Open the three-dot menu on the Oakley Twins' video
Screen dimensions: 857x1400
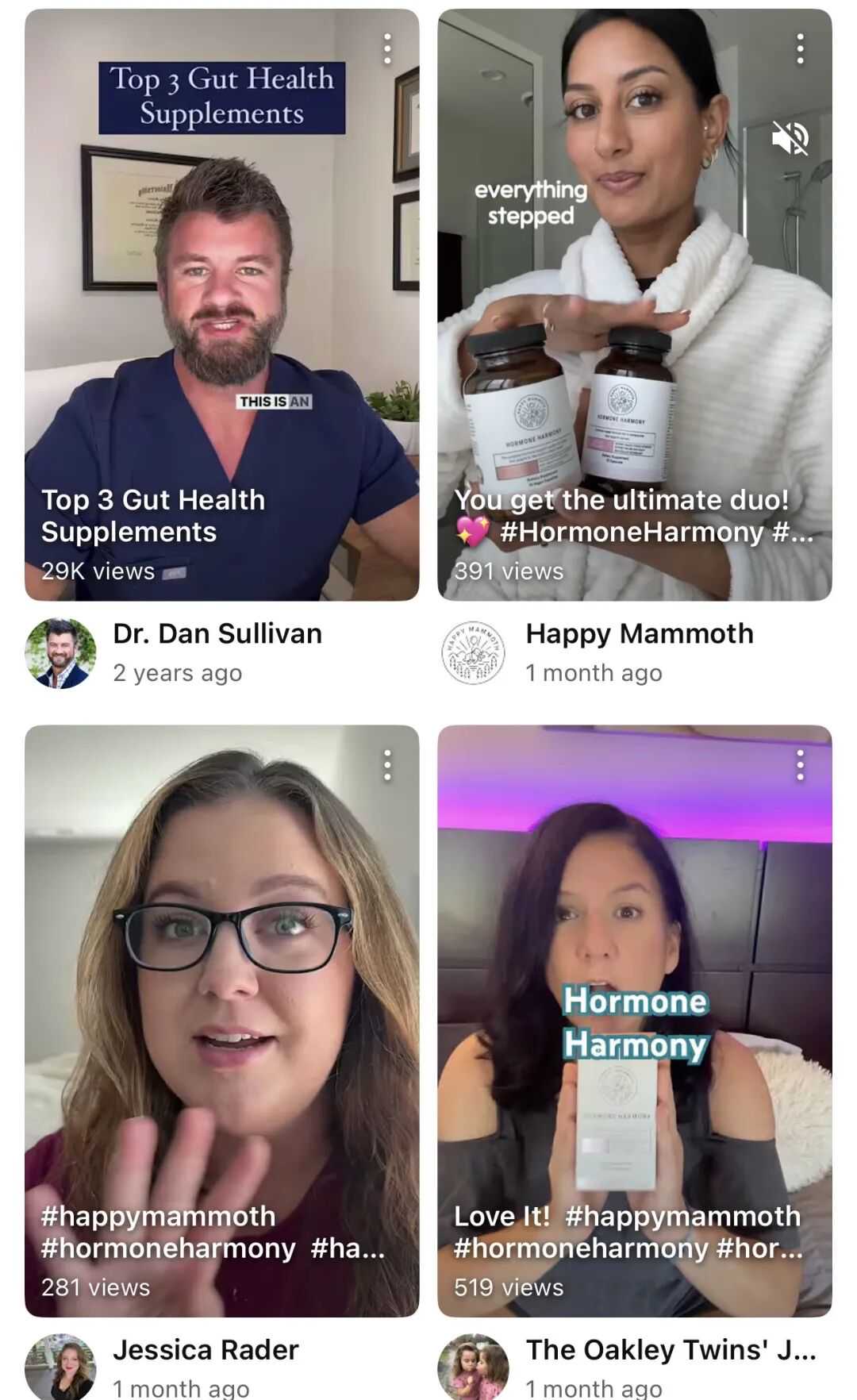(x=800, y=765)
